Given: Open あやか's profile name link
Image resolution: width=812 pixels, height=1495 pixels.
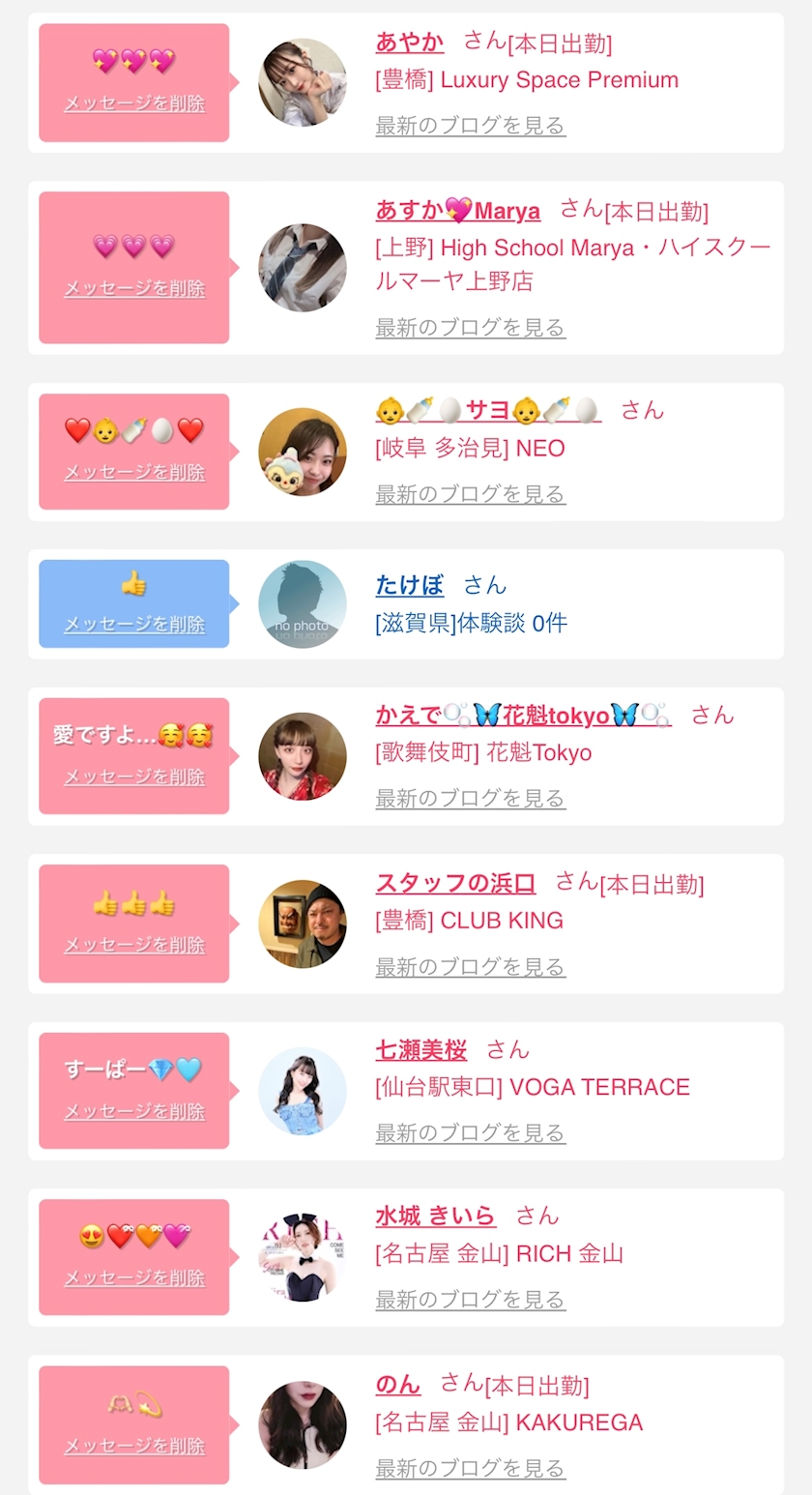Looking at the screenshot, I should 410,43.
